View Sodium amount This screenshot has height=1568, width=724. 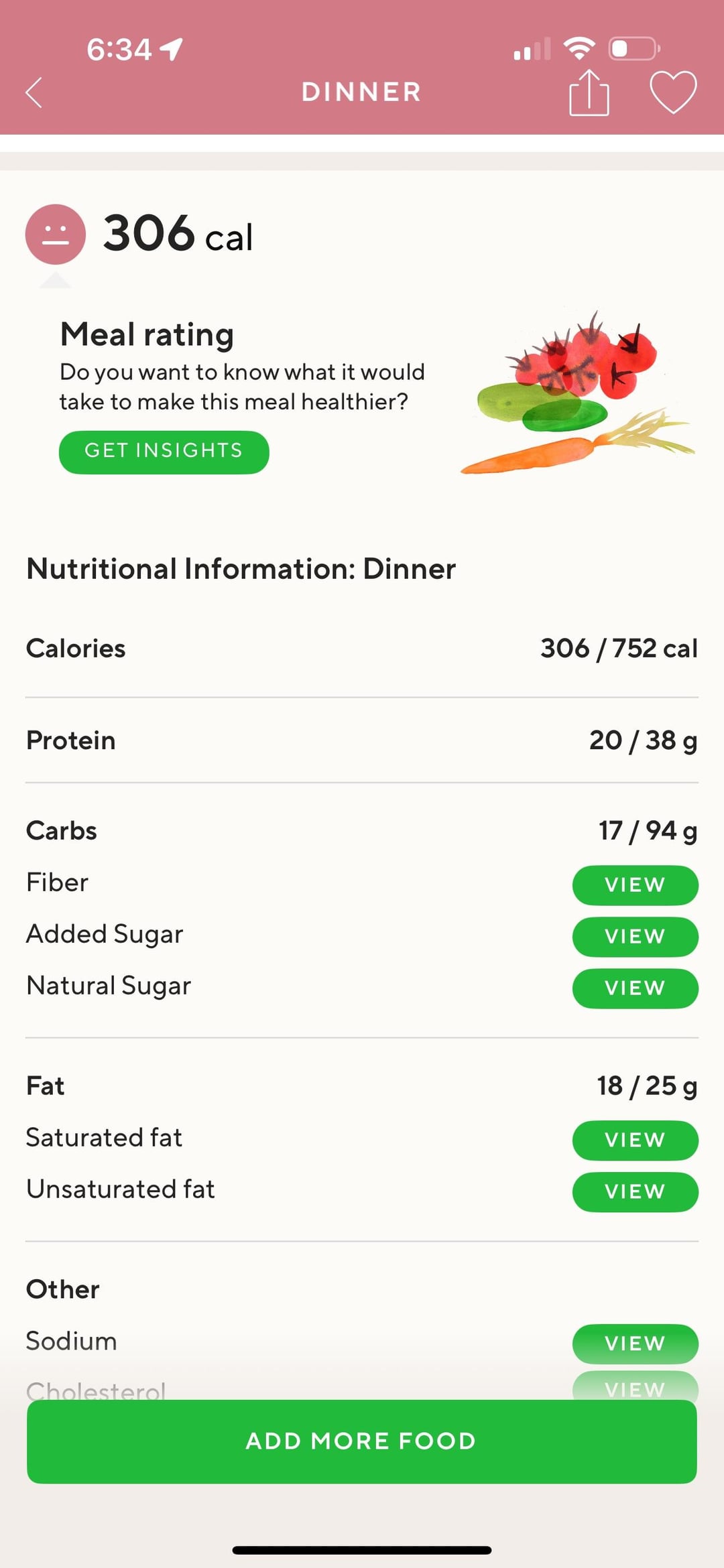click(x=634, y=1343)
